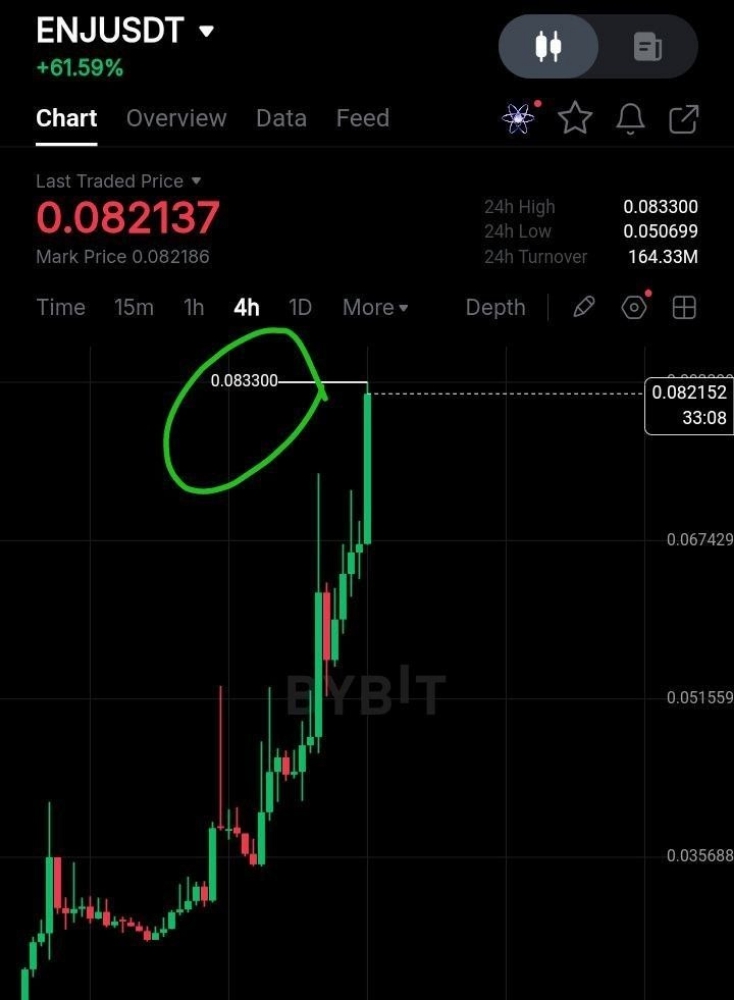Open the Overview tab
Viewport: 734px width, 1000px height.
click(176, 118)
